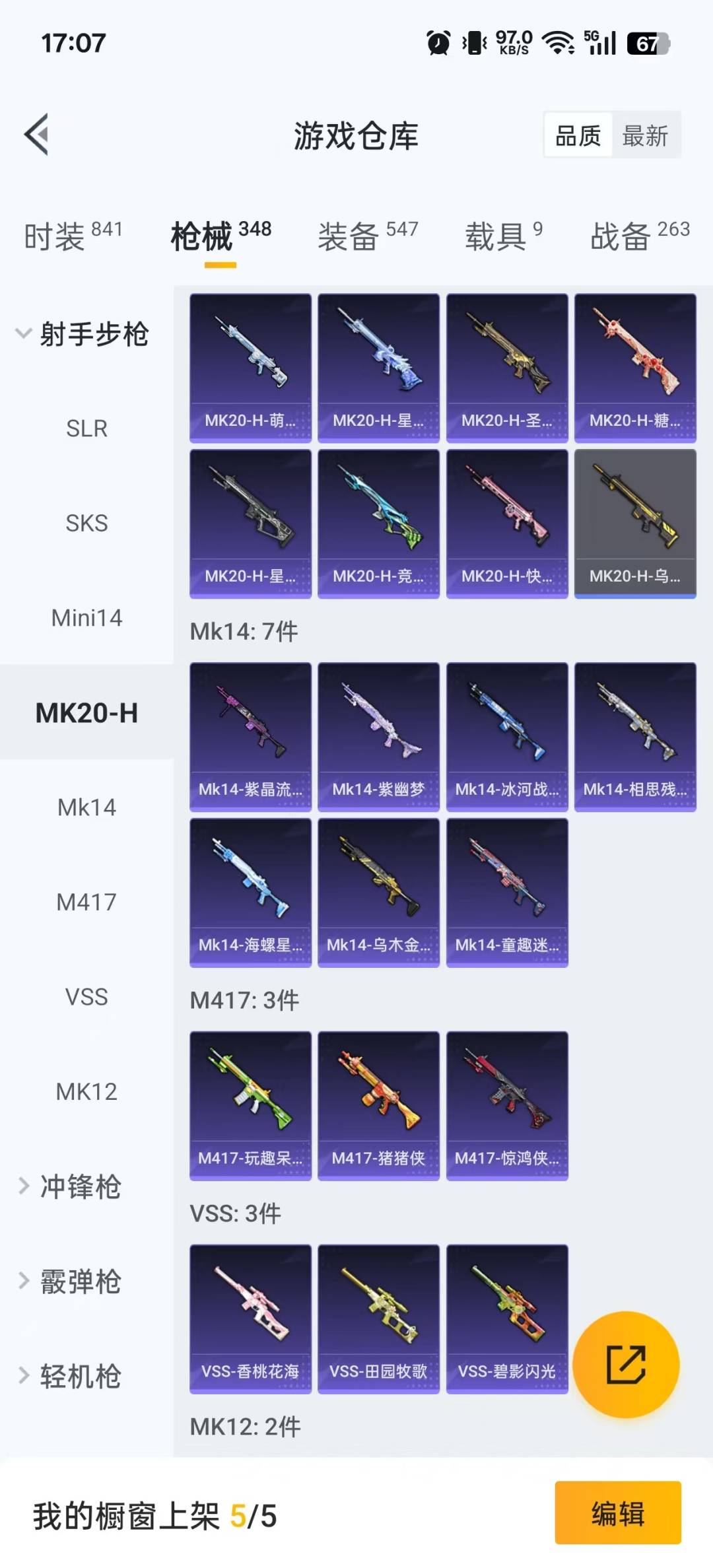This screenshot has height=1568, width=713.
Task: Open the M417-猪猪侠 skin
Action: (378, 1106)
